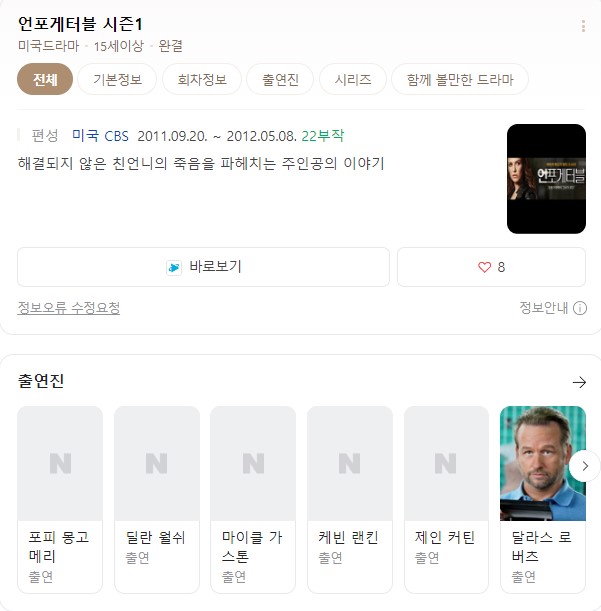Open cast card for 제인 커틴
This screenshot has height=611, width=601.
[446, 499]
